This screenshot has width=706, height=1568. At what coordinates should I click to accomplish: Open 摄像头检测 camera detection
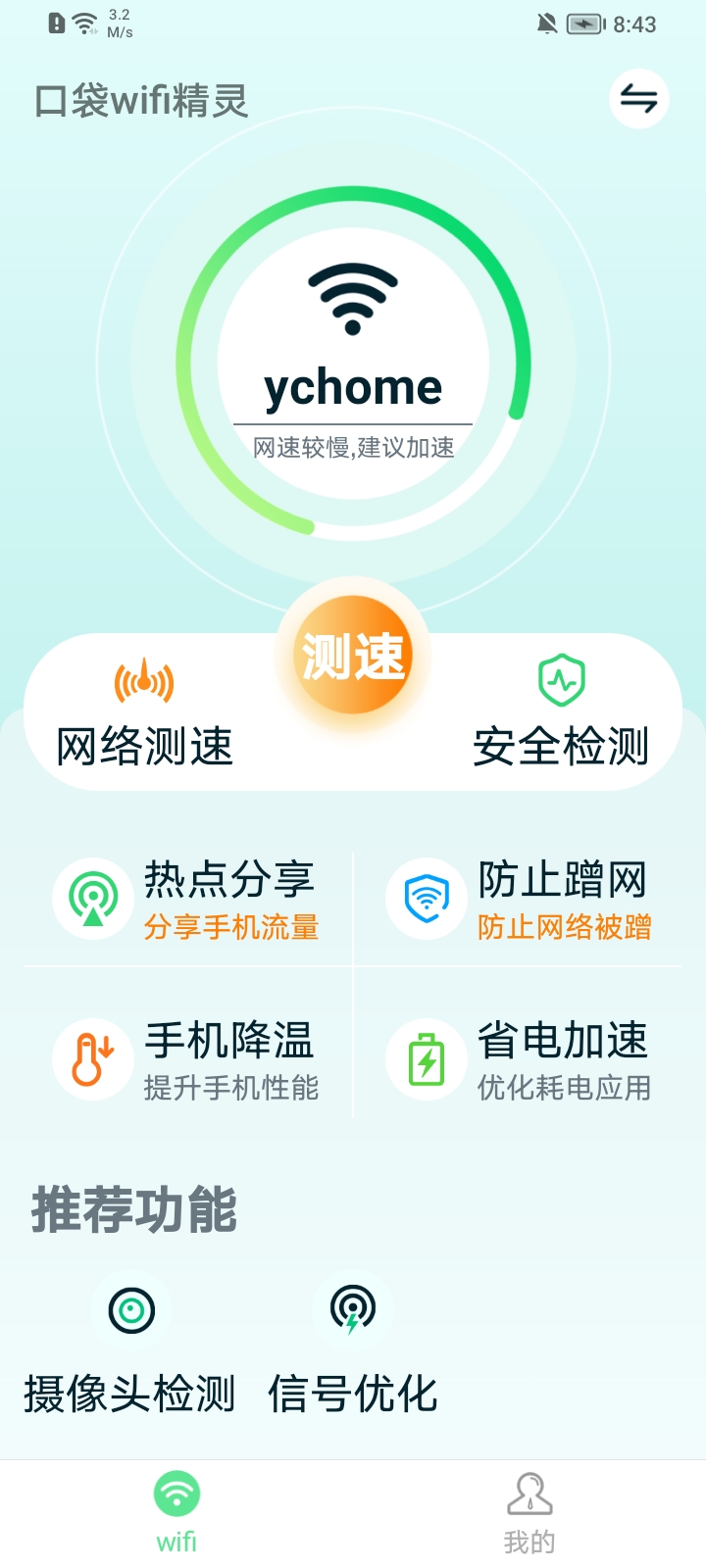[x=130, y=1343]
